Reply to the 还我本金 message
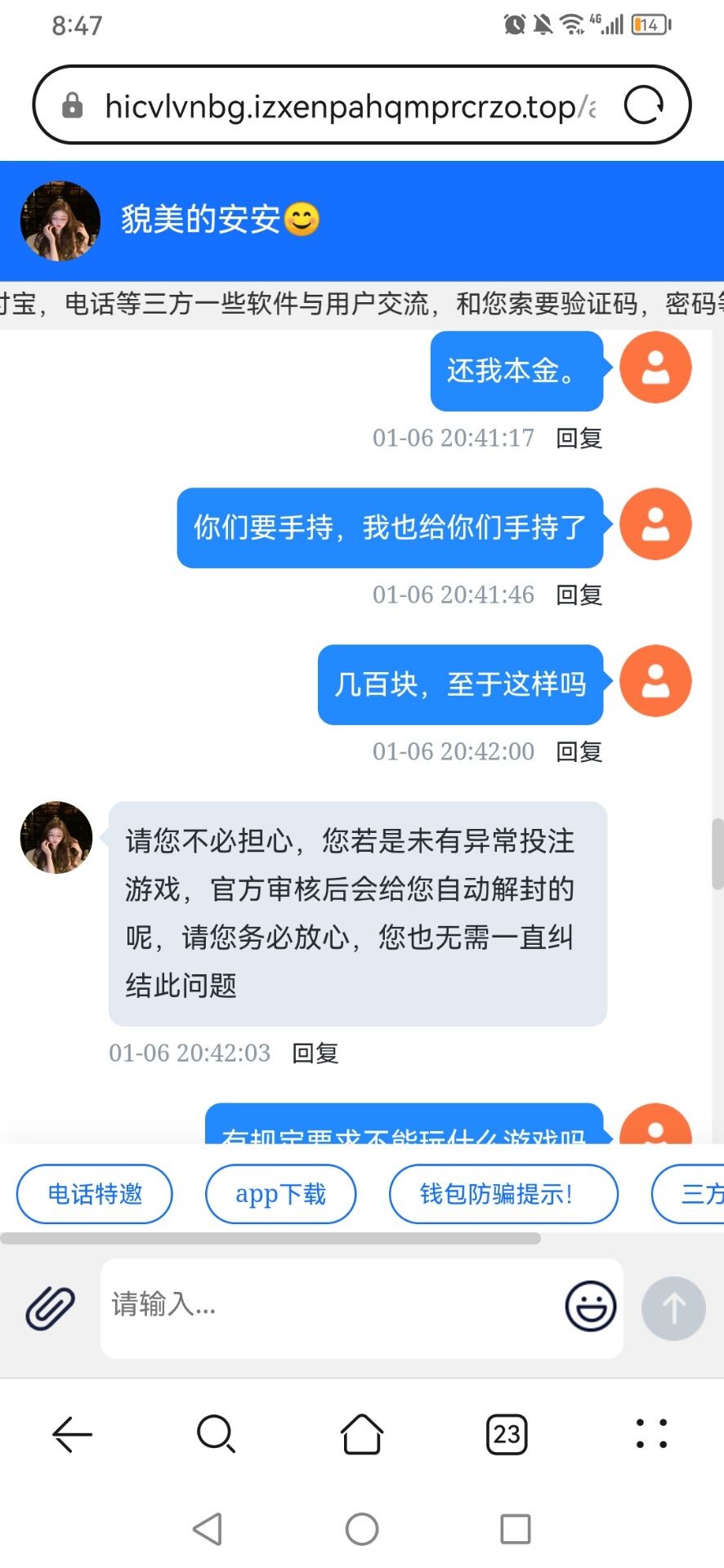This screenshot has width=724, height=1568. point(579,439)
